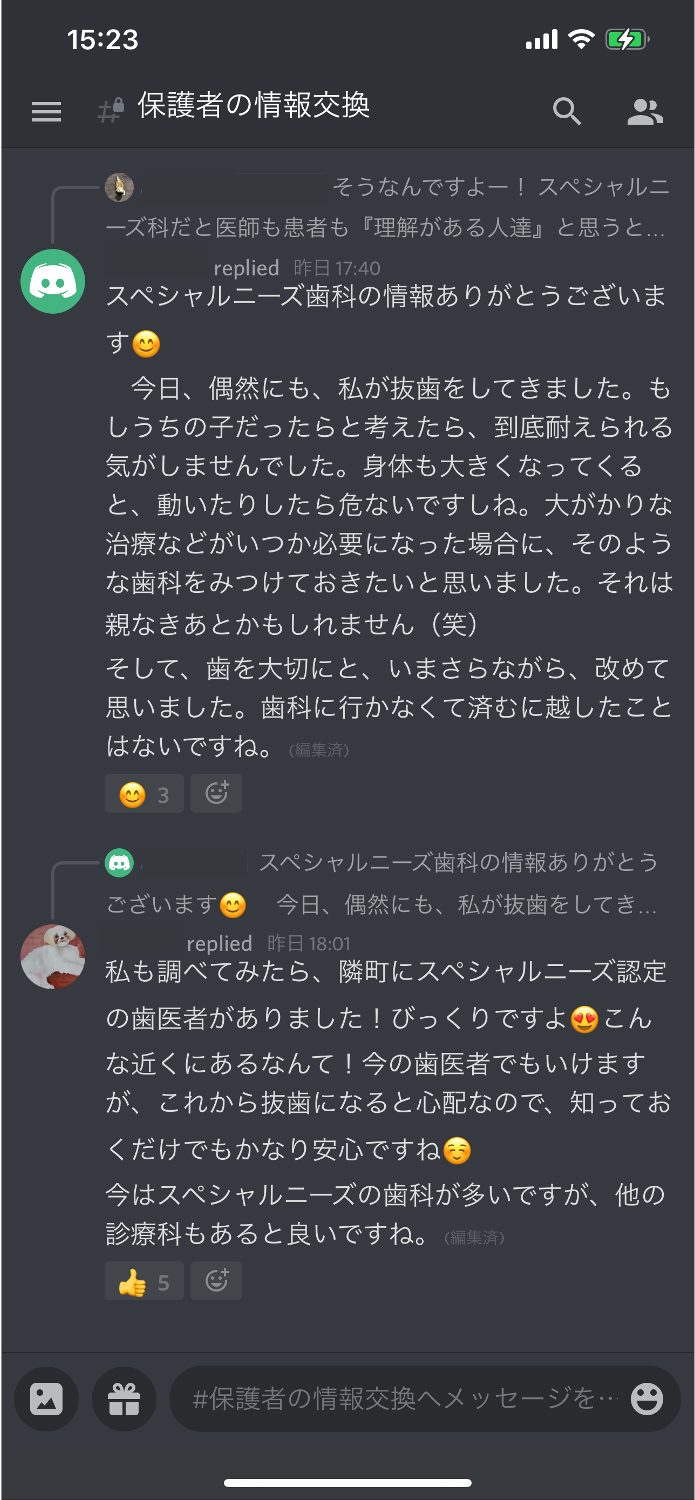Image resolution: width=695 pixels, height=1500 pixels.
Task: Search in 保護者の情報交換 channel
Action: click(567, 112)
